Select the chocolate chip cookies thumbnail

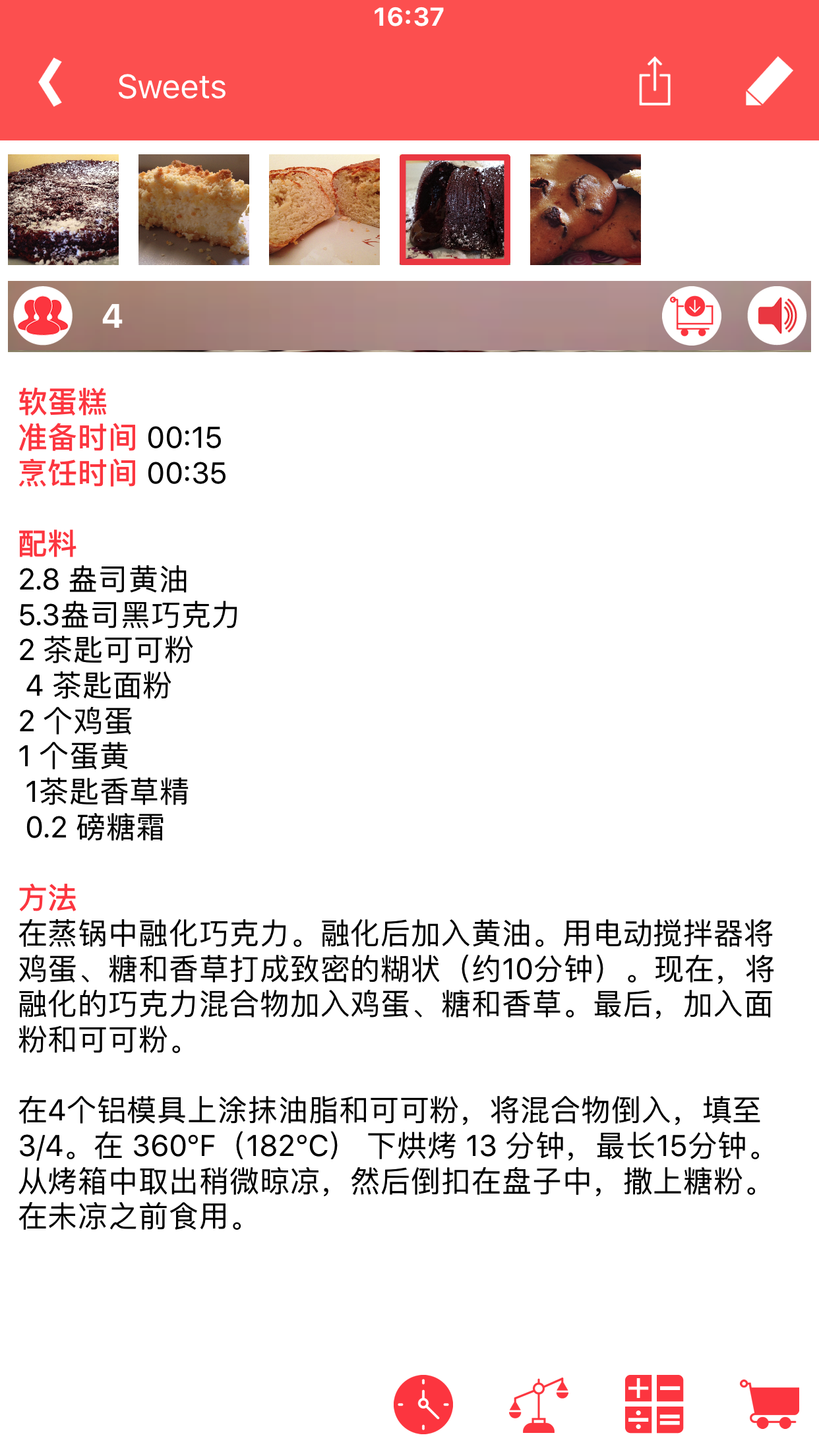coord(586,210)
